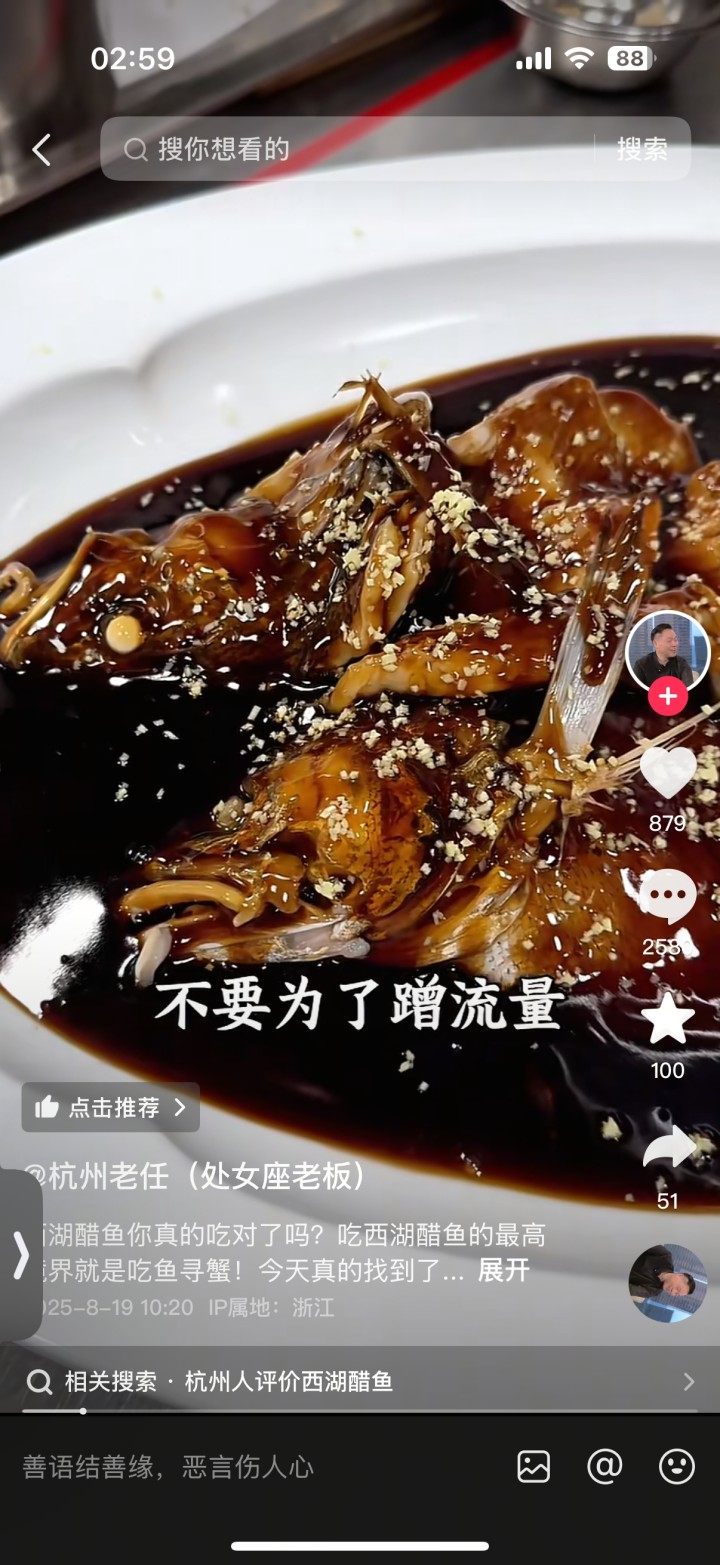
Task: Follow the creator with the red plus
Action: (667, 696)
